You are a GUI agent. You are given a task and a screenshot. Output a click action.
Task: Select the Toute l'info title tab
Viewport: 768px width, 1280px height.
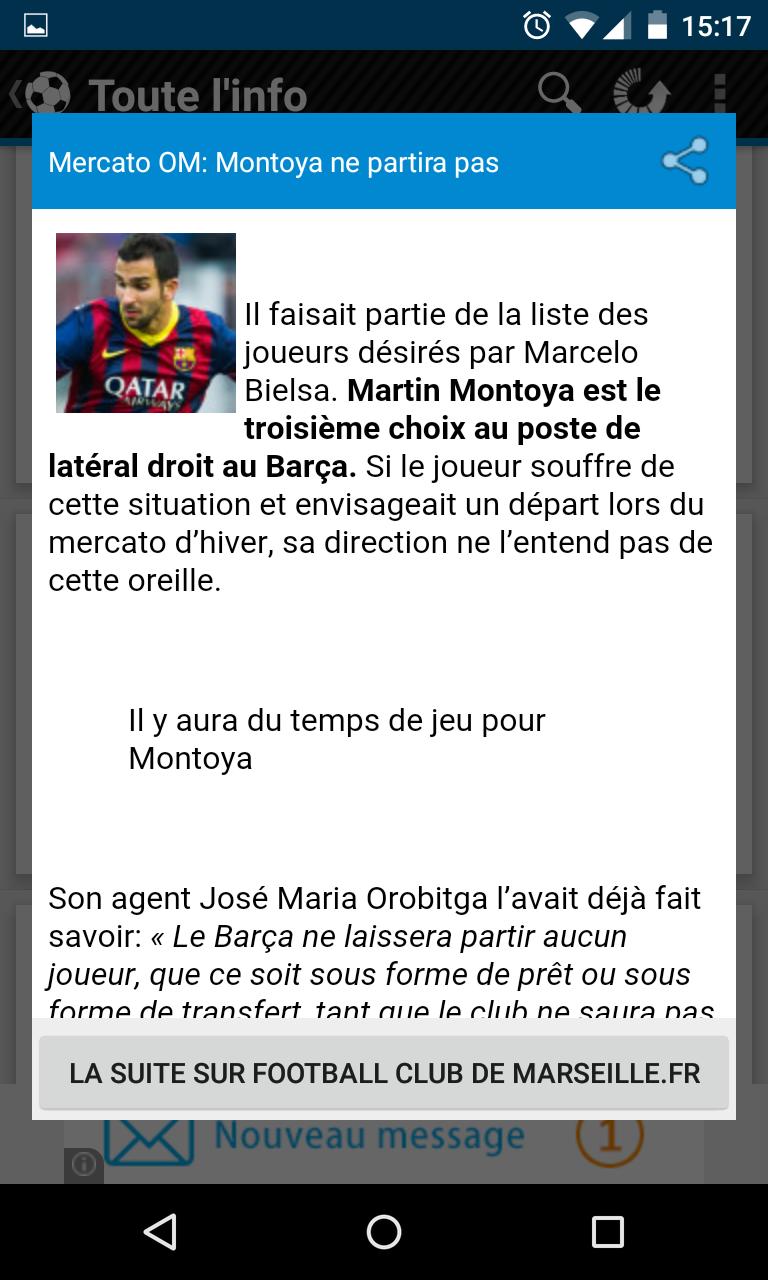pyautogui.click(x=196, y=95)
